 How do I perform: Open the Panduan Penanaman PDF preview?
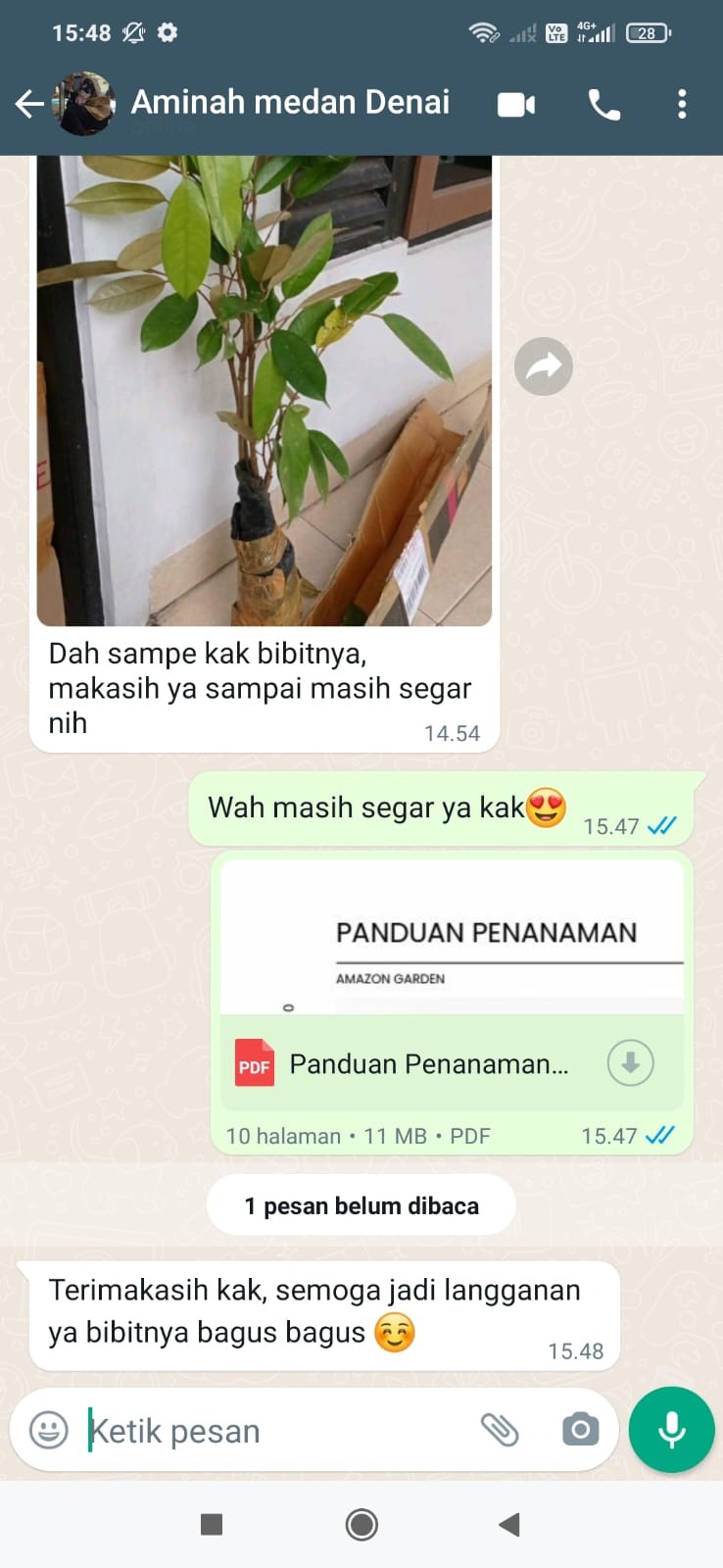[x=452, y=938]
